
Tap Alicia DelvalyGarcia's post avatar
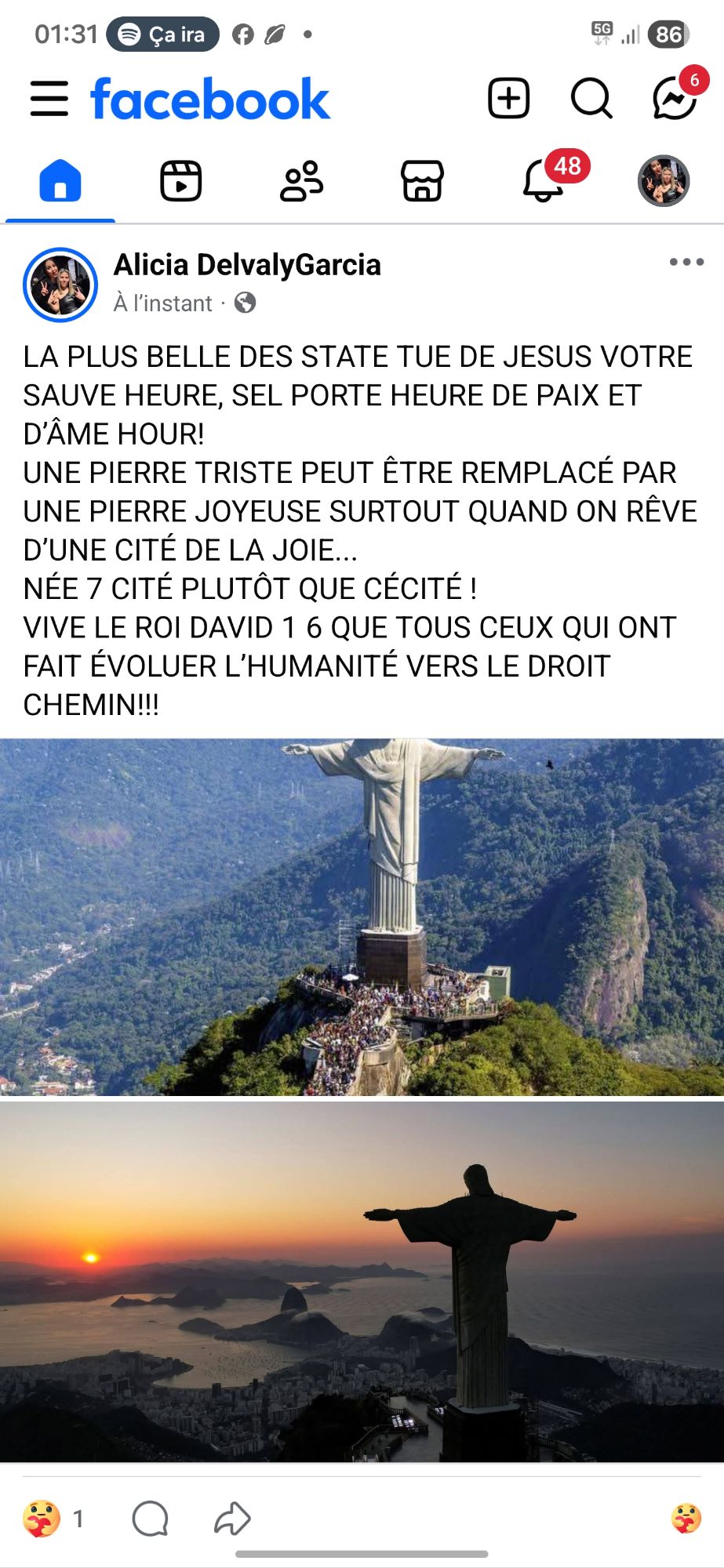pyautogui.click(x=60, y=285)
